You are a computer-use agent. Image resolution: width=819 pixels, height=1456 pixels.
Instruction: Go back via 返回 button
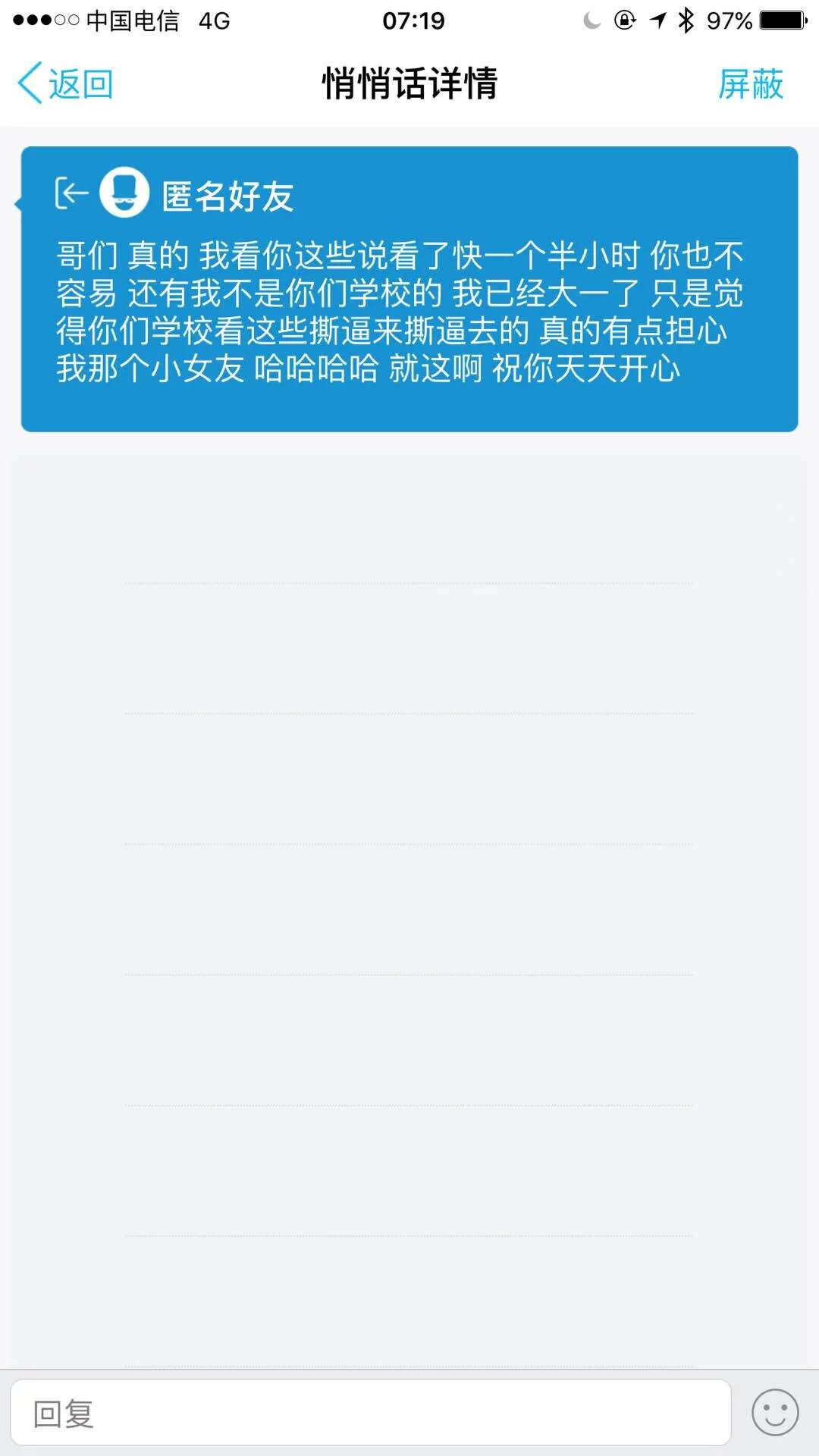[x=65, y=83]
